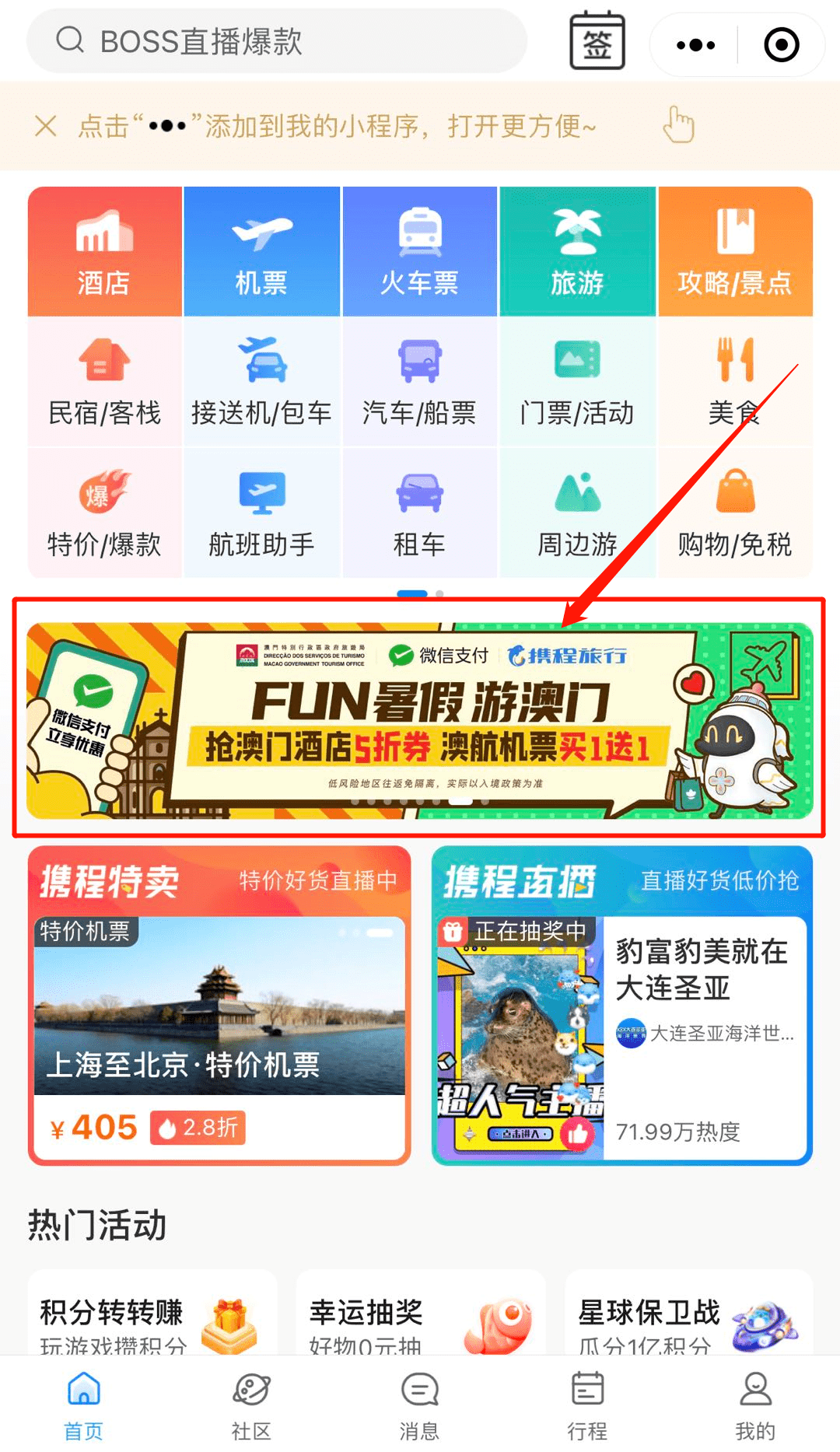Close the mini program with the circle button
Viewport: 840px width, 1452px height.
click(781, 45)
